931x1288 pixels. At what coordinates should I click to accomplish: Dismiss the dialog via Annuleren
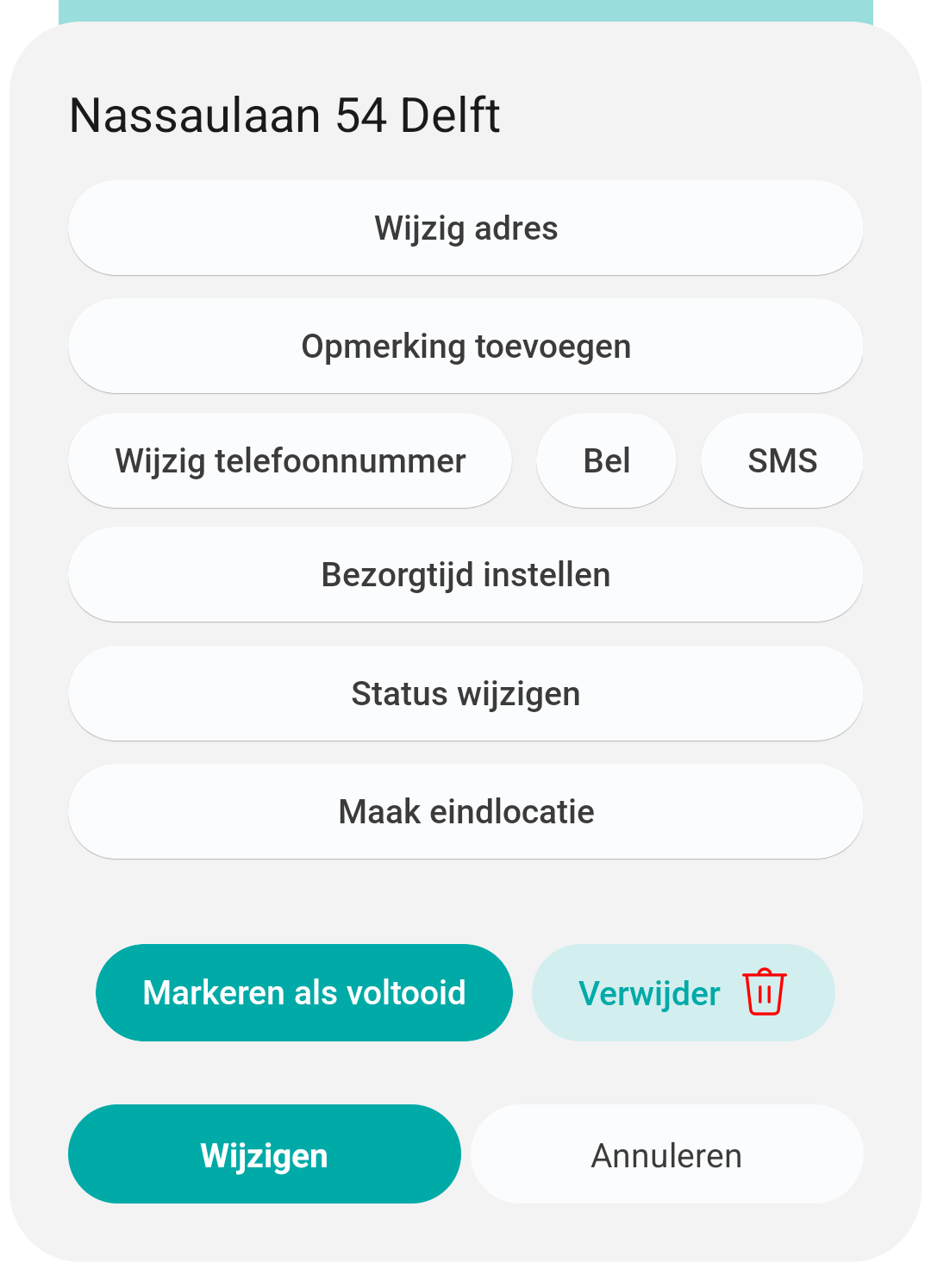(665, 1154)
